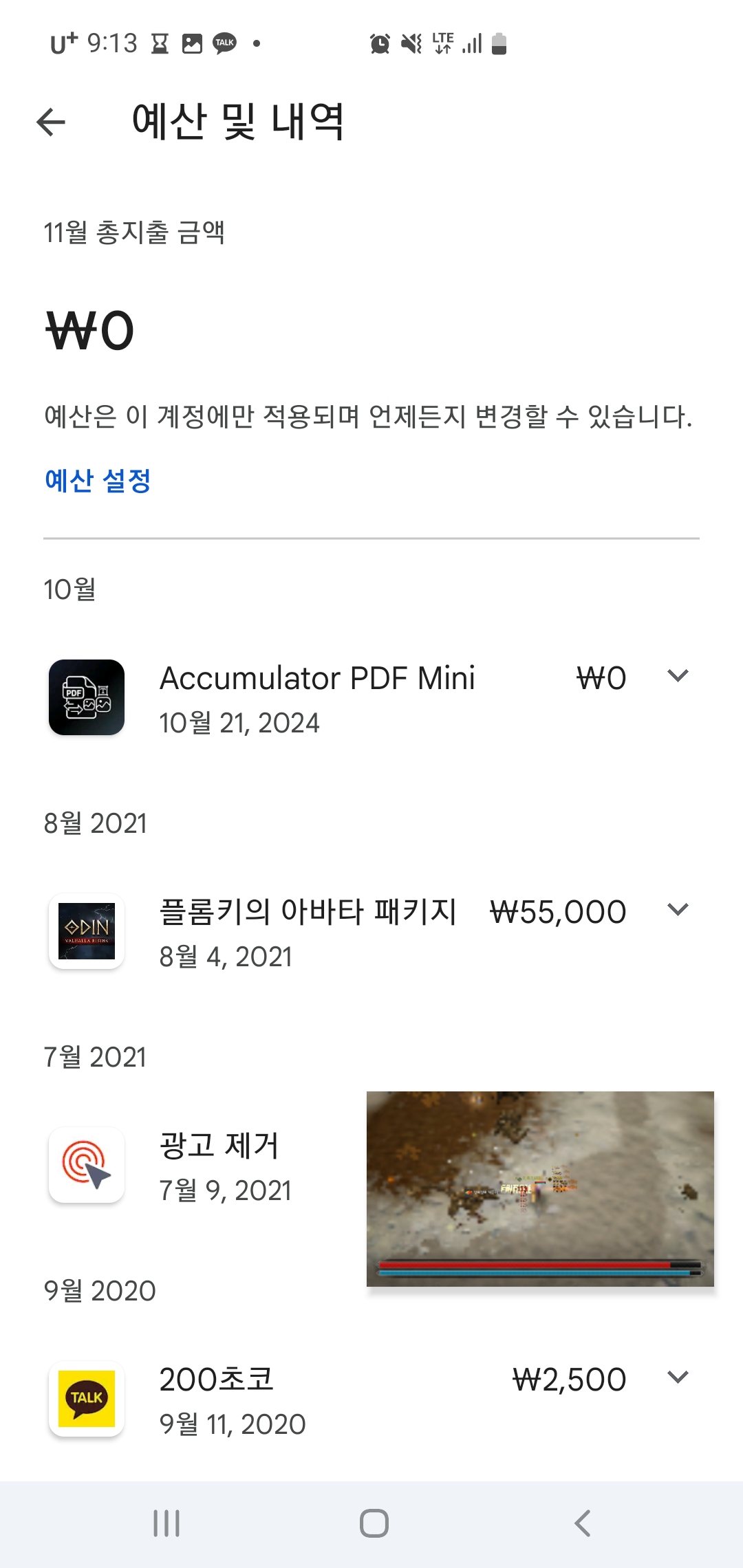Expand the 200초코 purchase details
743x1568 pixels.
point(678,1378)
